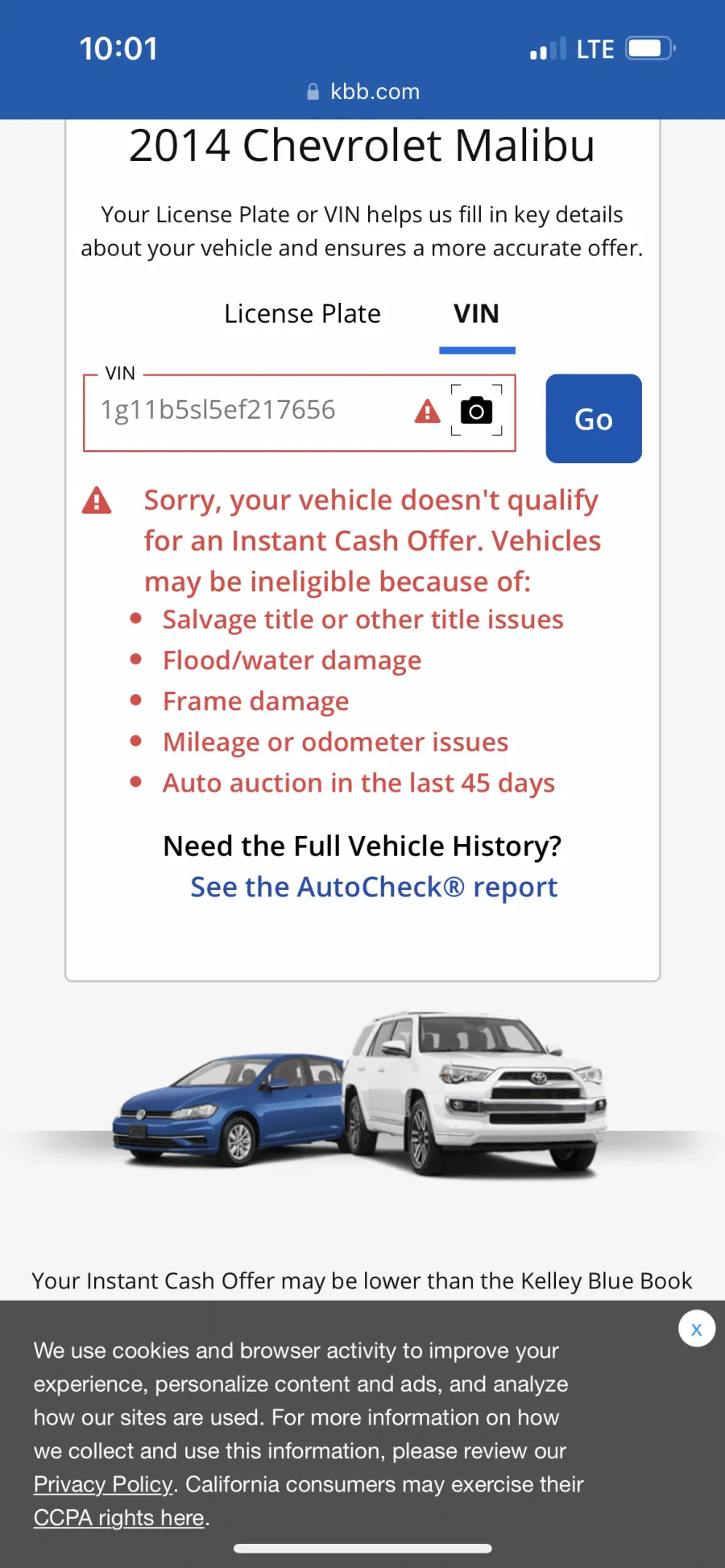Tap the Go button
Image resolution: width=725 pixels, height=1568 pixels.
pos(594,419)
